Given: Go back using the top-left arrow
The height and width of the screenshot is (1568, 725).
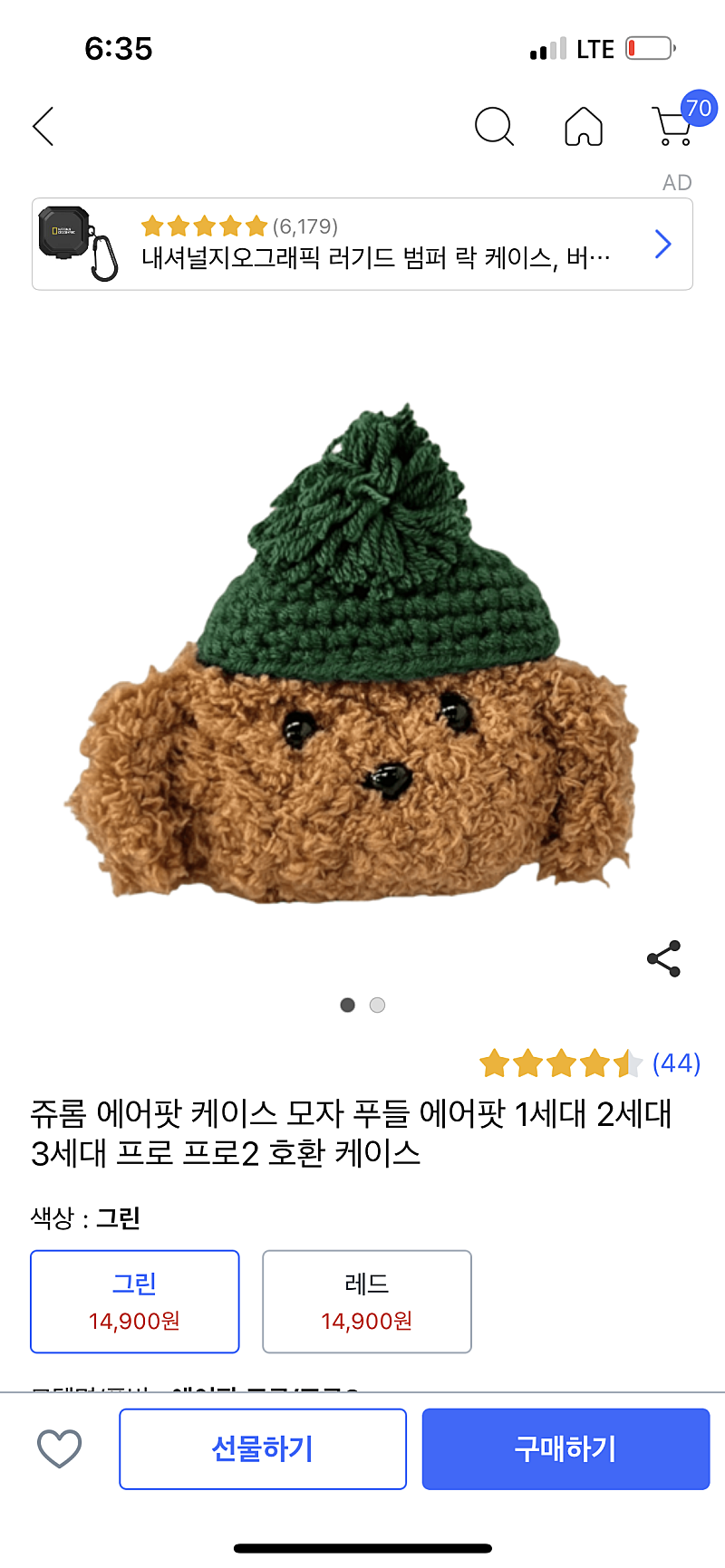Looking at the screenshot, I should click(43, 126).
